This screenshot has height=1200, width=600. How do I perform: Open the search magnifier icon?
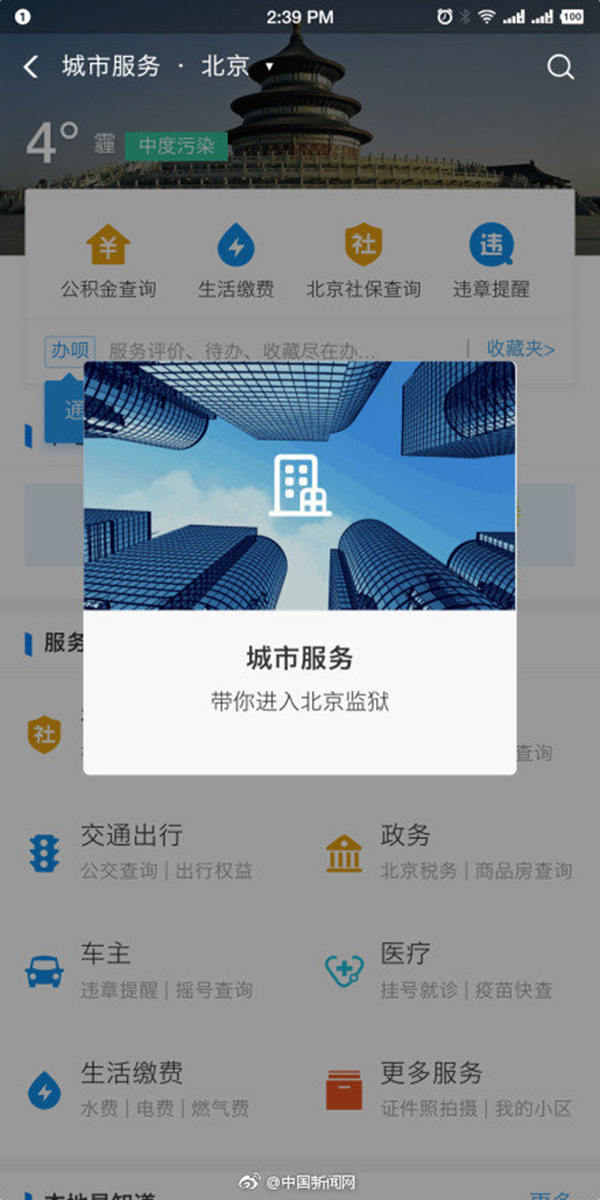click(x=560, y=67)
